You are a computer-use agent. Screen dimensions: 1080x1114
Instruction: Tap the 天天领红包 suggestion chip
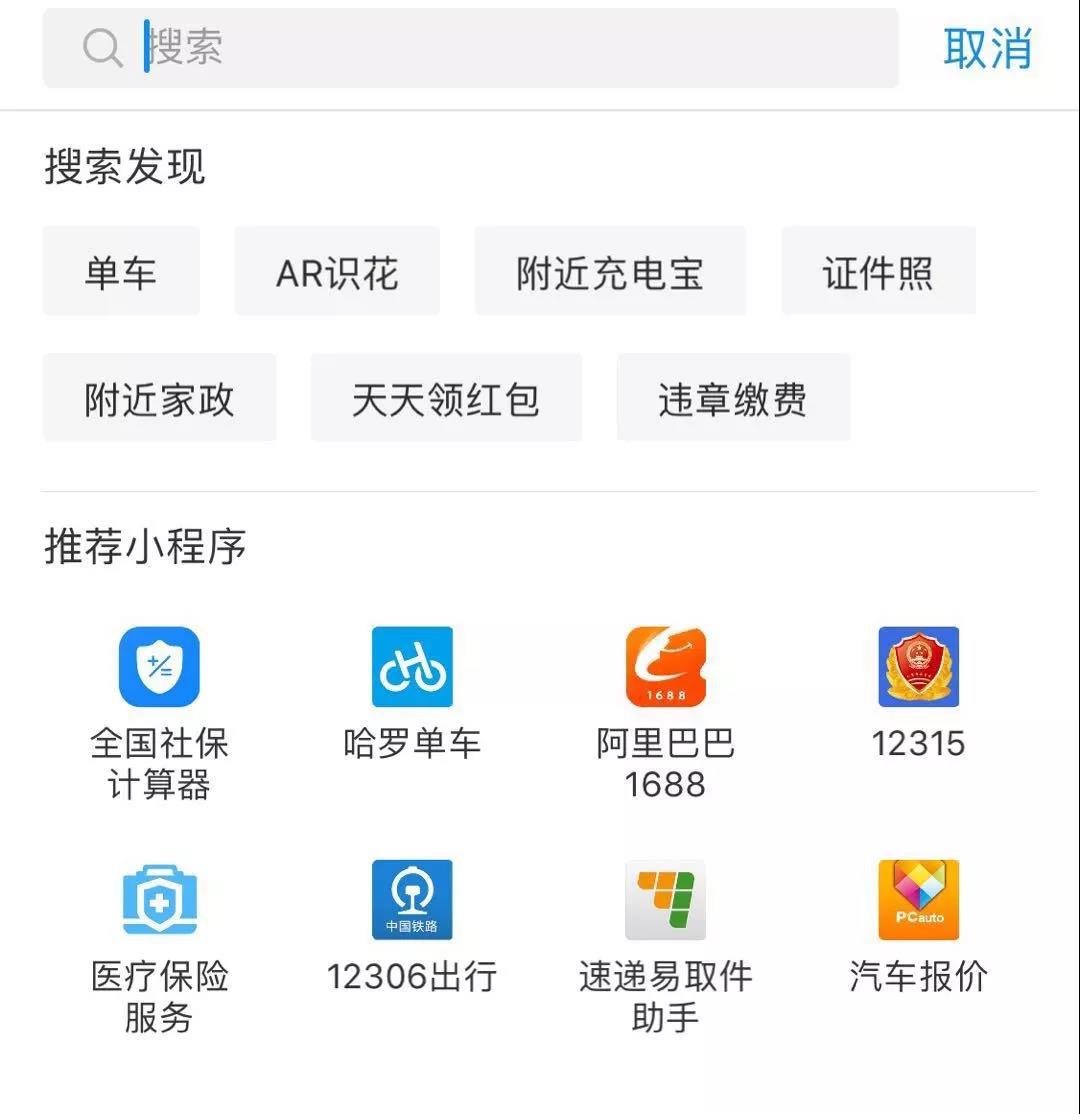[x=446, y=398]
